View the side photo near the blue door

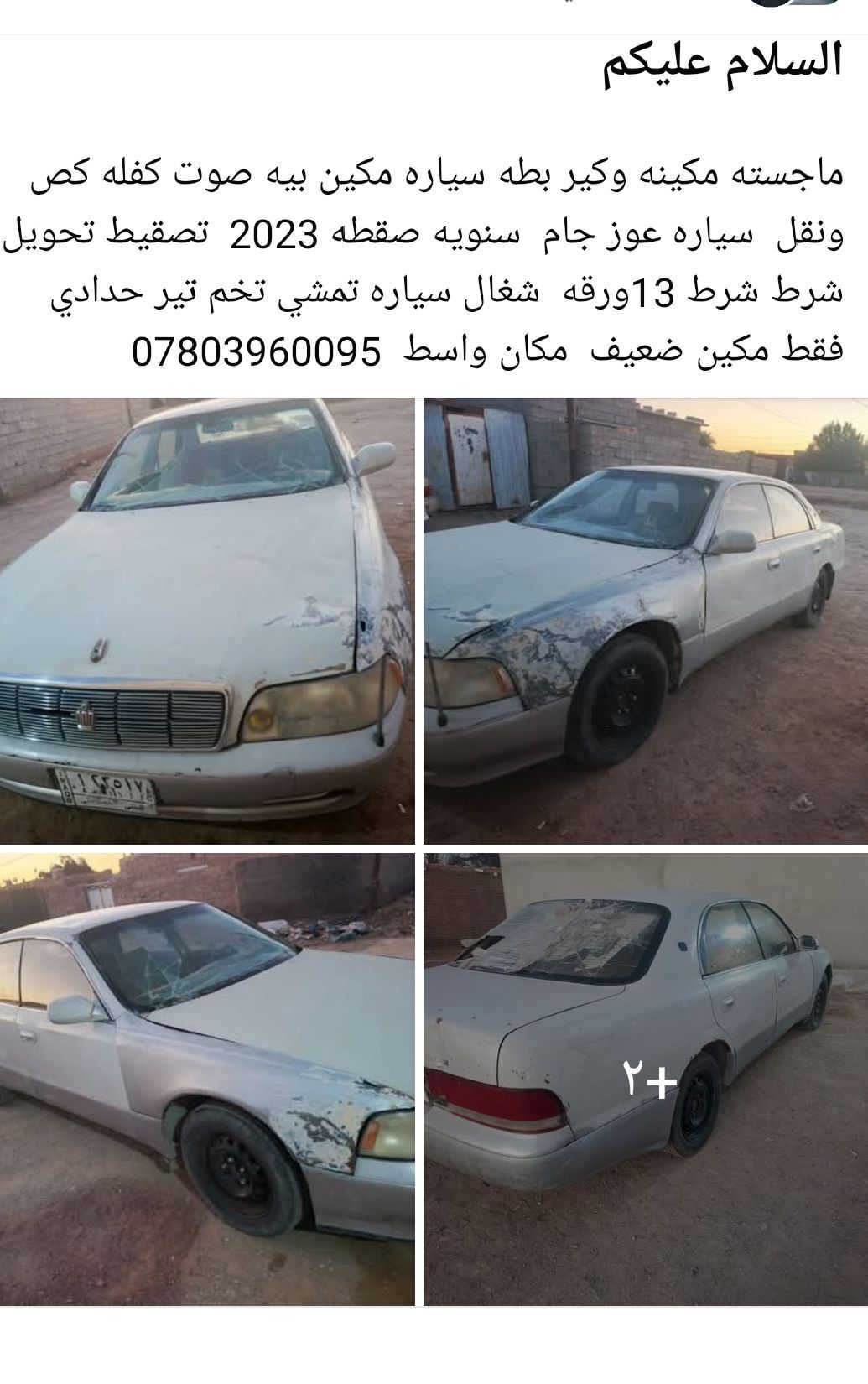[x=645, y=621]
